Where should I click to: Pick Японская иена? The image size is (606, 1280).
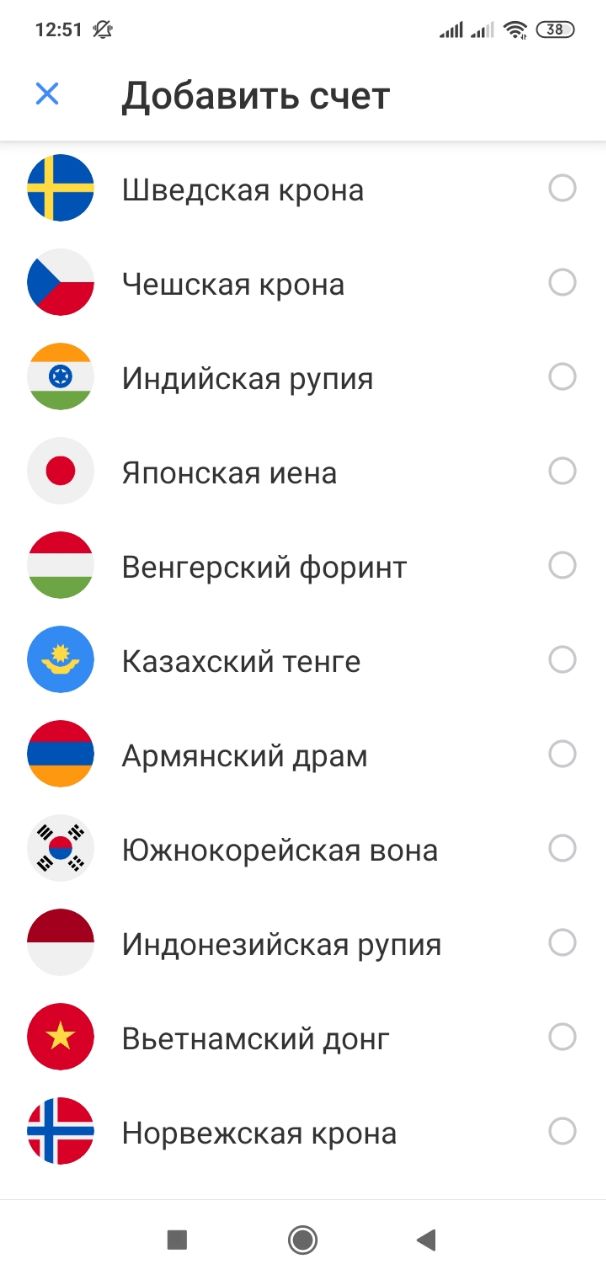(x=303, y=471)
